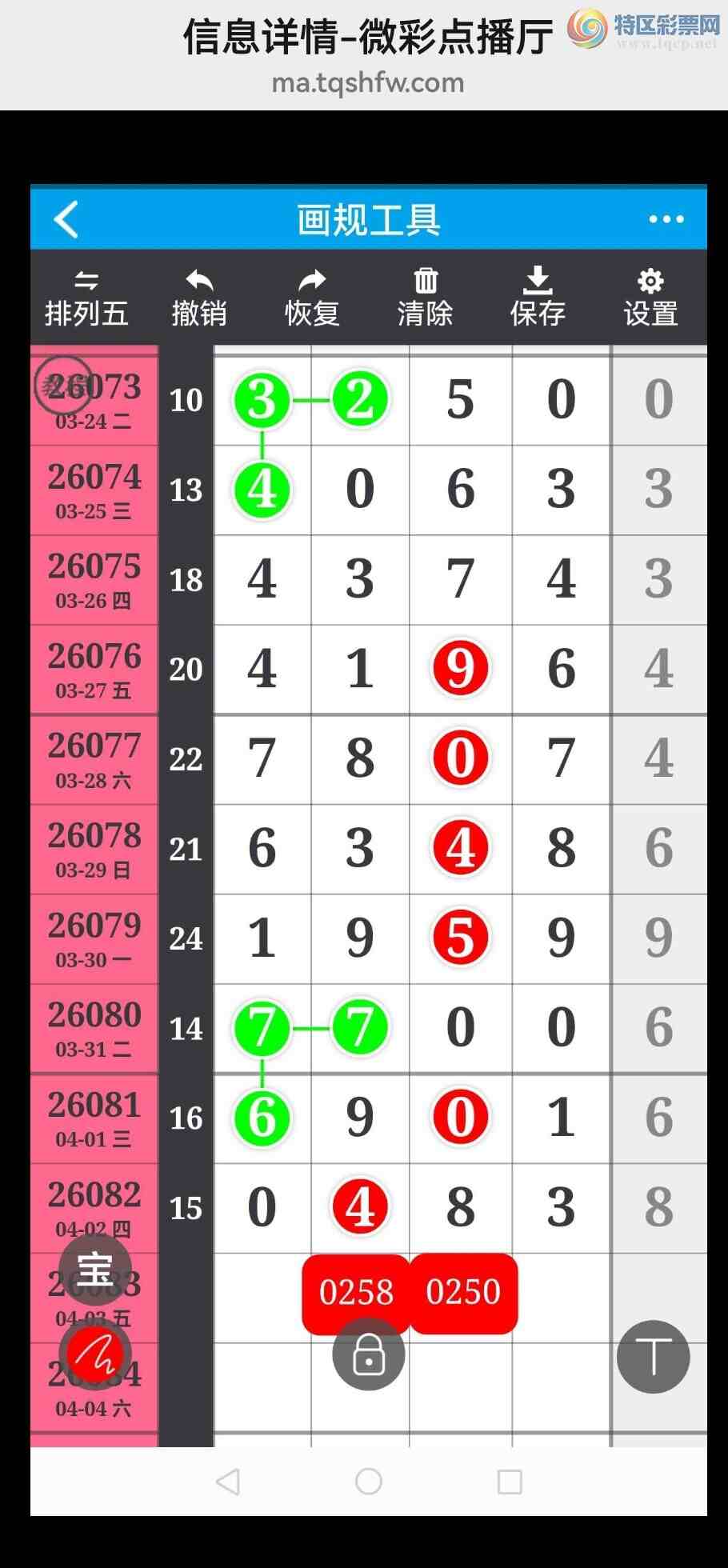Image resolution: width=728 pixels, height=1568 pixels.
Task: Toggle the lock button
Action: (x=368, y=1354)
